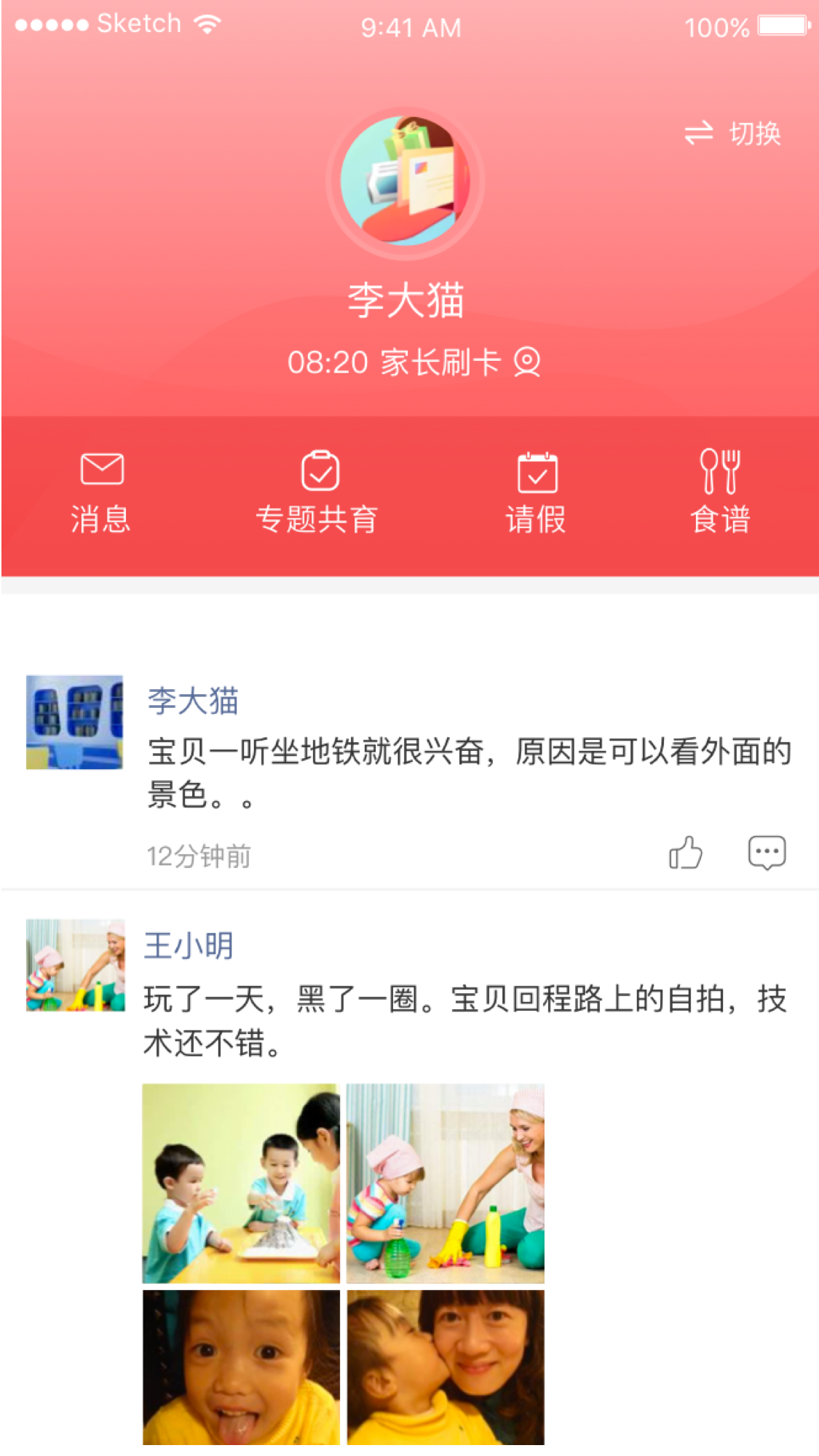Viewport: 819px width, 1456px height.
Task: View photo of two boys at yellow table
Action: pos(241,1183)
